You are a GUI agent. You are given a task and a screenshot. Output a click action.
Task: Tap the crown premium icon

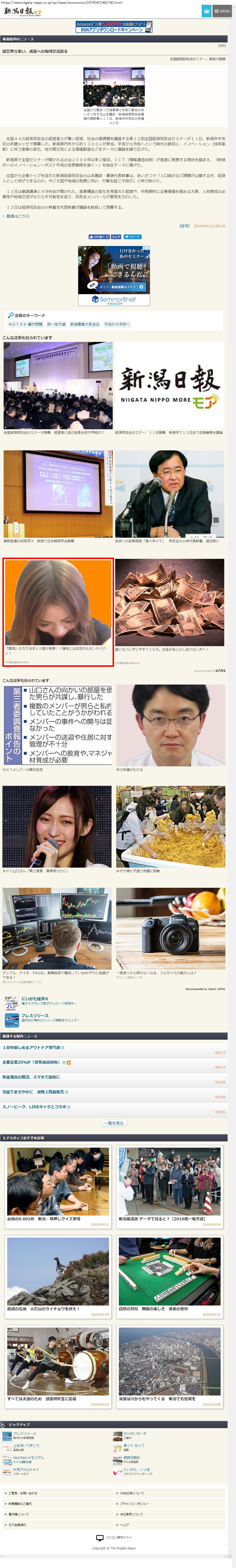(x=206, y=11)
